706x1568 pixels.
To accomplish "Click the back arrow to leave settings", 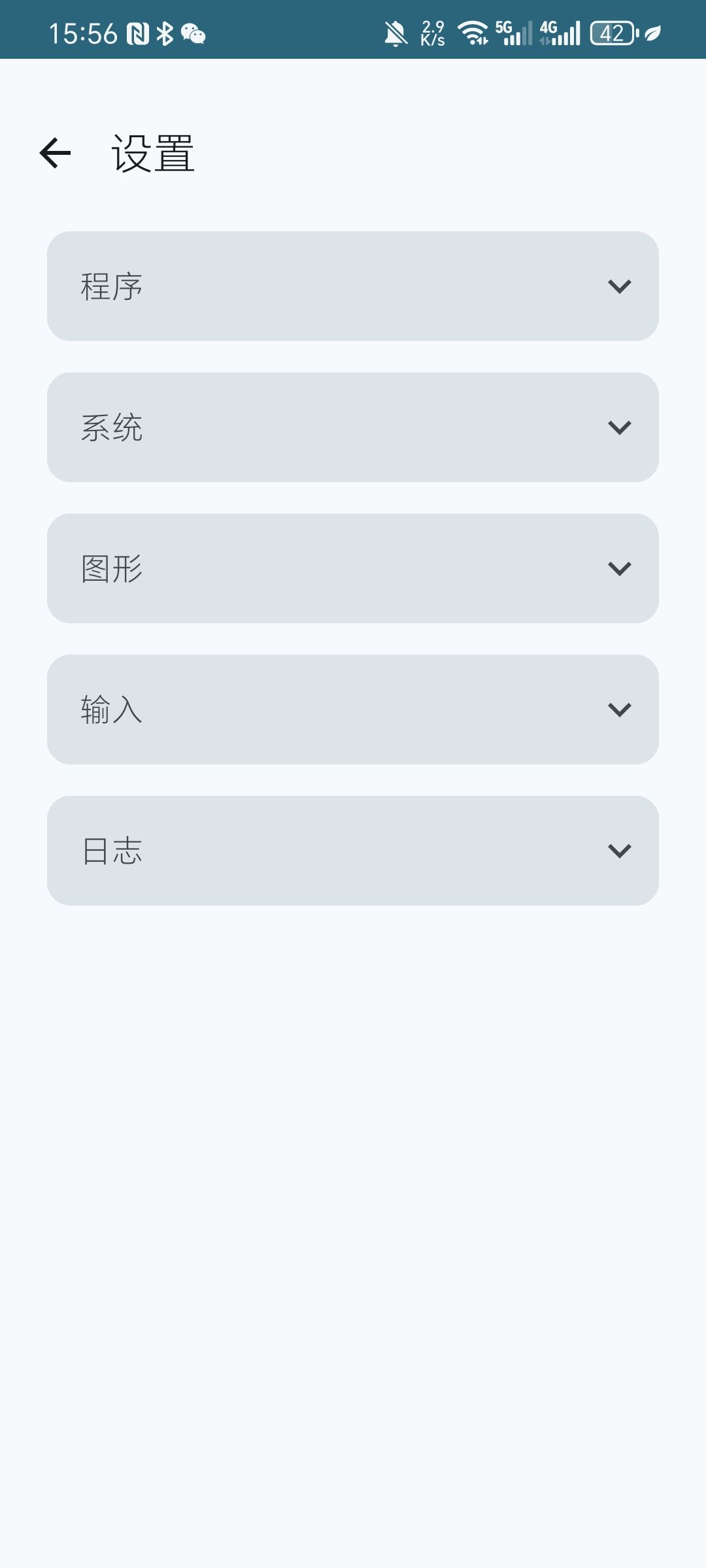I will 56,152.
